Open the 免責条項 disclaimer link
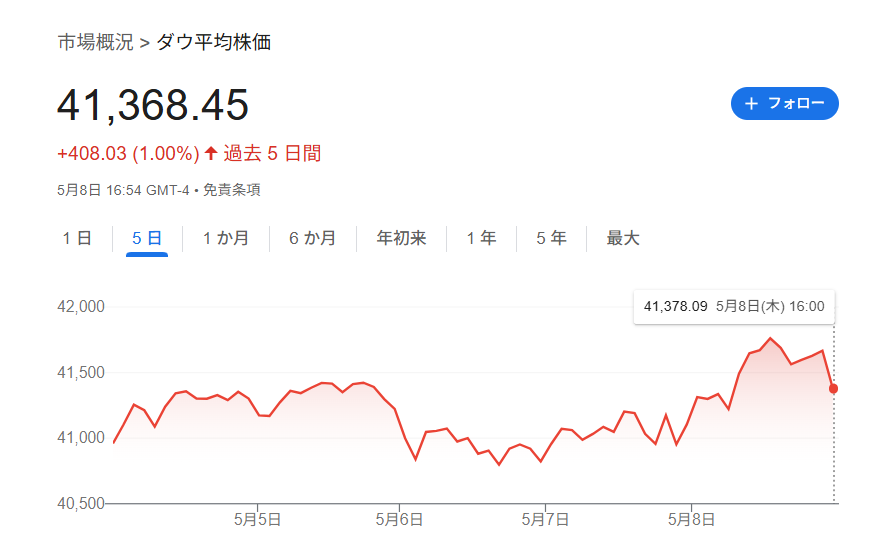Viewport: 879px width, 550px height. click(232, 190)
